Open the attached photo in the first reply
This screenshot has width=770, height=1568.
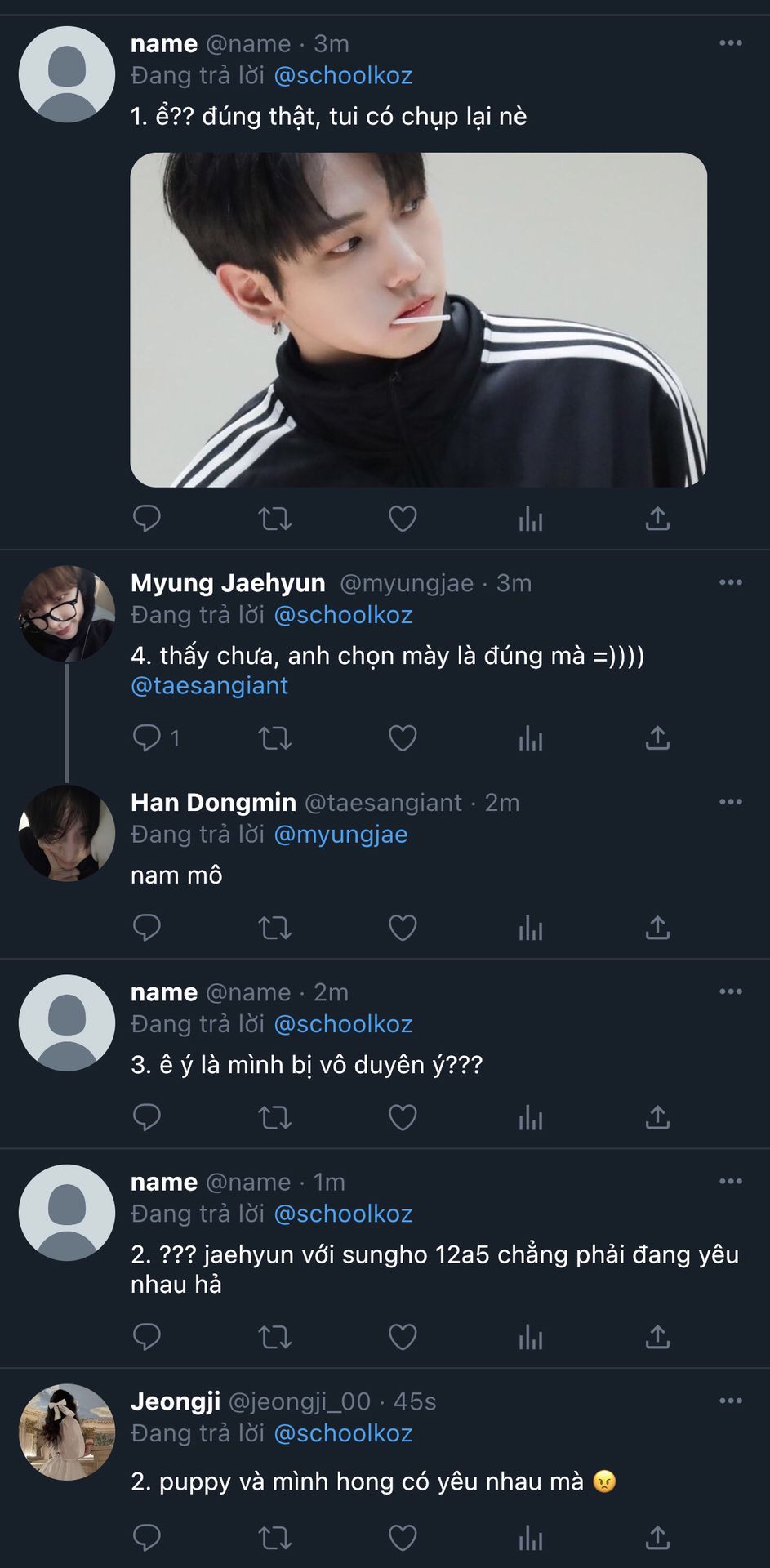pyautogui.click(x=418, y=319)
